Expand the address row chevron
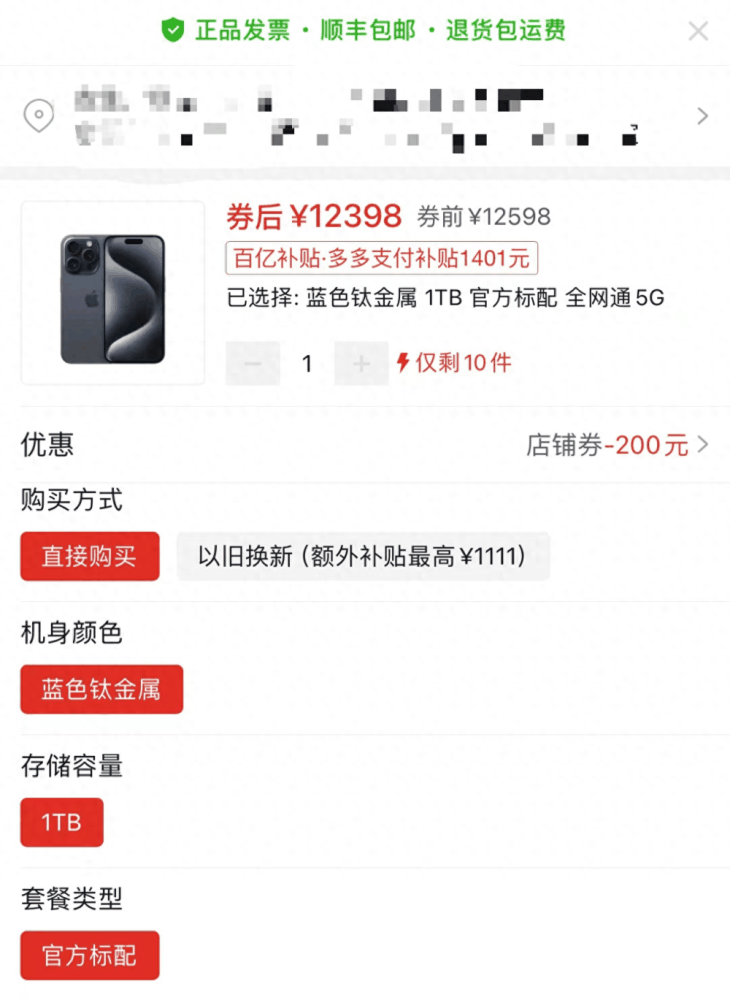This screenshot has width=730, height=1000. tap(702, 115)
